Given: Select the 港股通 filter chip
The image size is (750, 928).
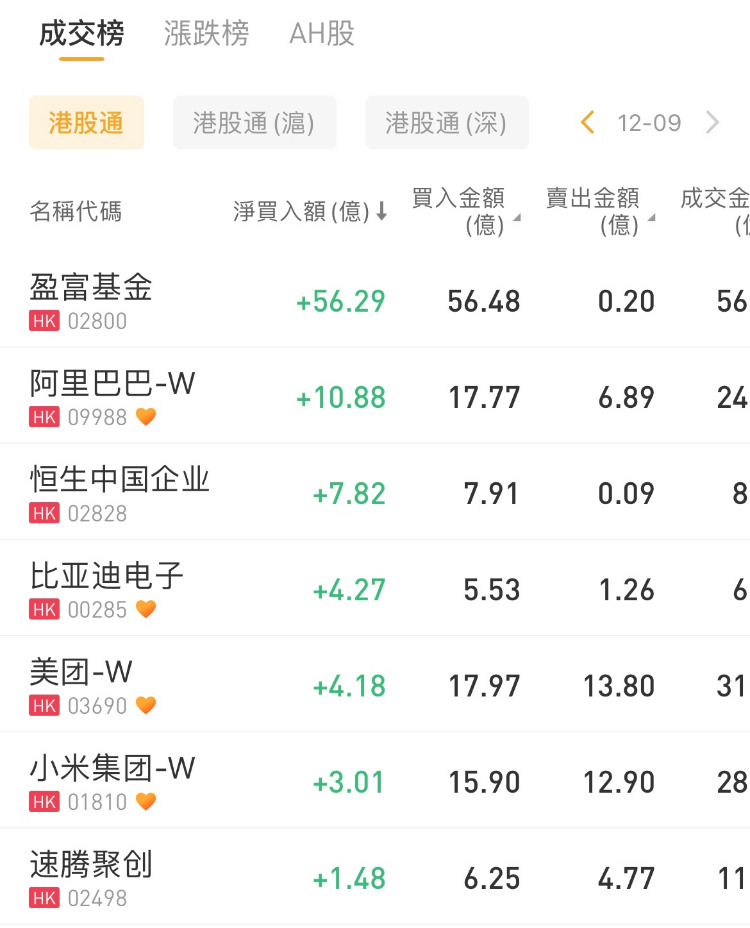Looking at the screenshot, I should click(86, 123).
